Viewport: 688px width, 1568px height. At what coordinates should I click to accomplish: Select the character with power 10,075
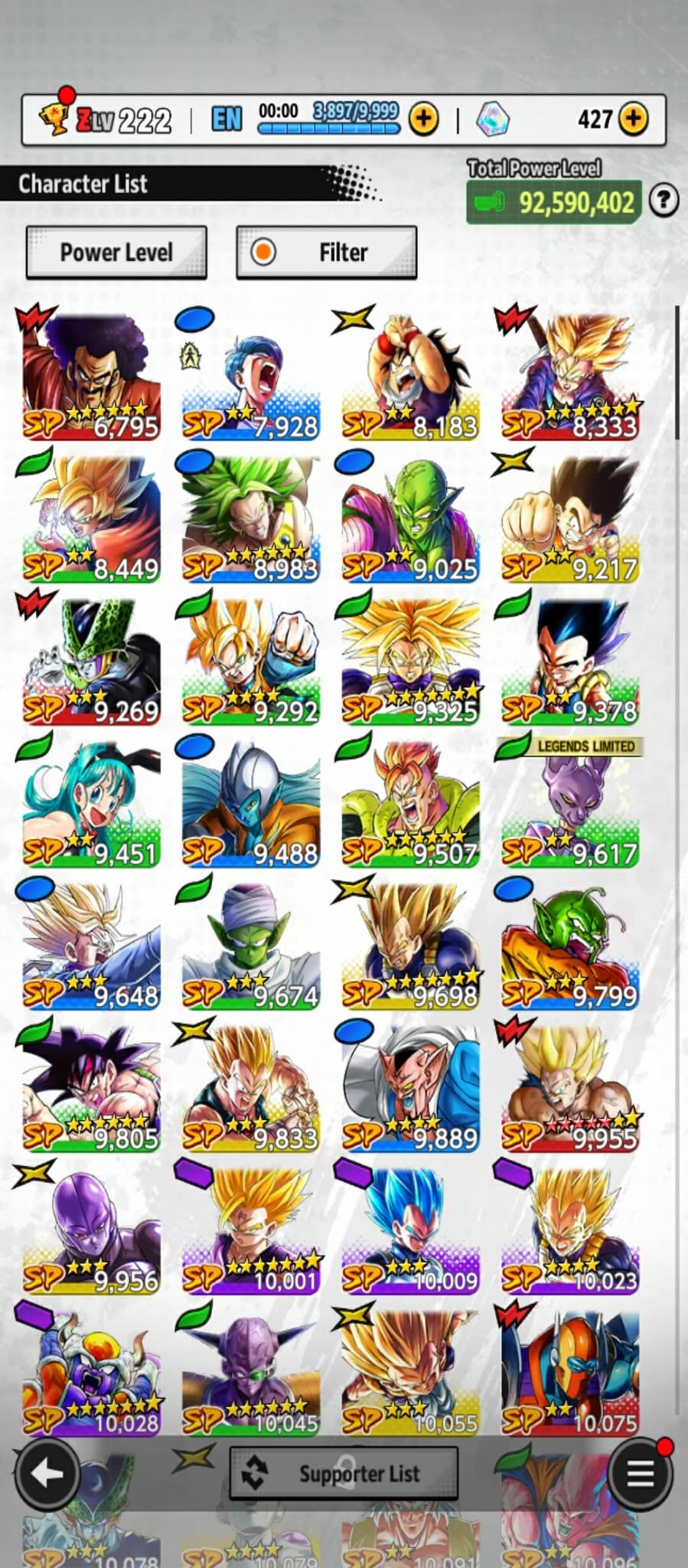569,1372
